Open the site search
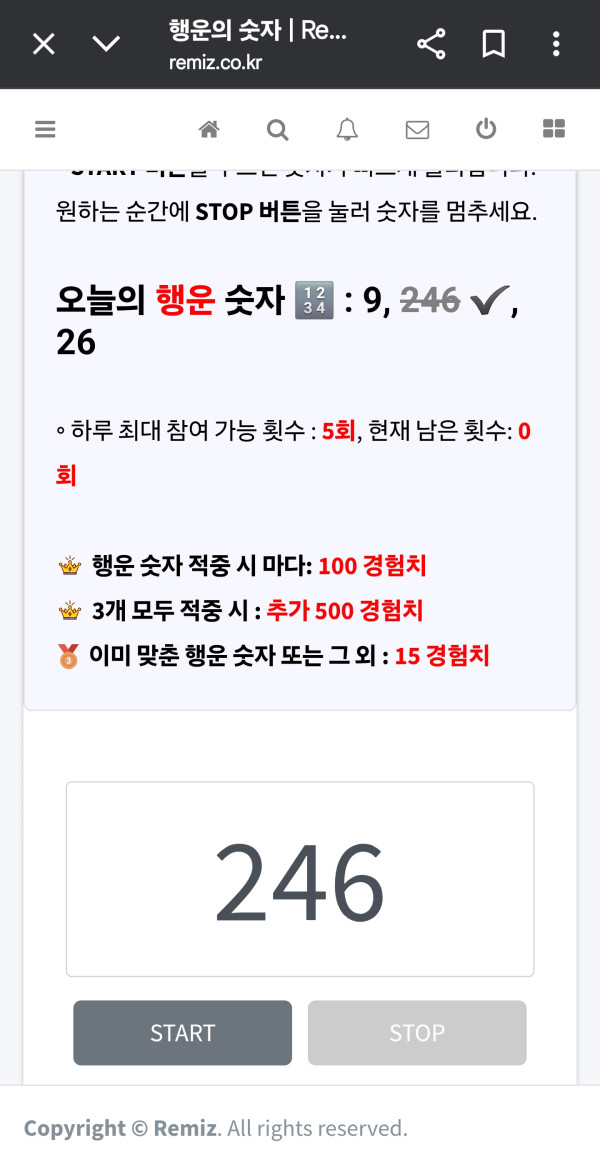 pyautogui.click(x=278, y=129)
